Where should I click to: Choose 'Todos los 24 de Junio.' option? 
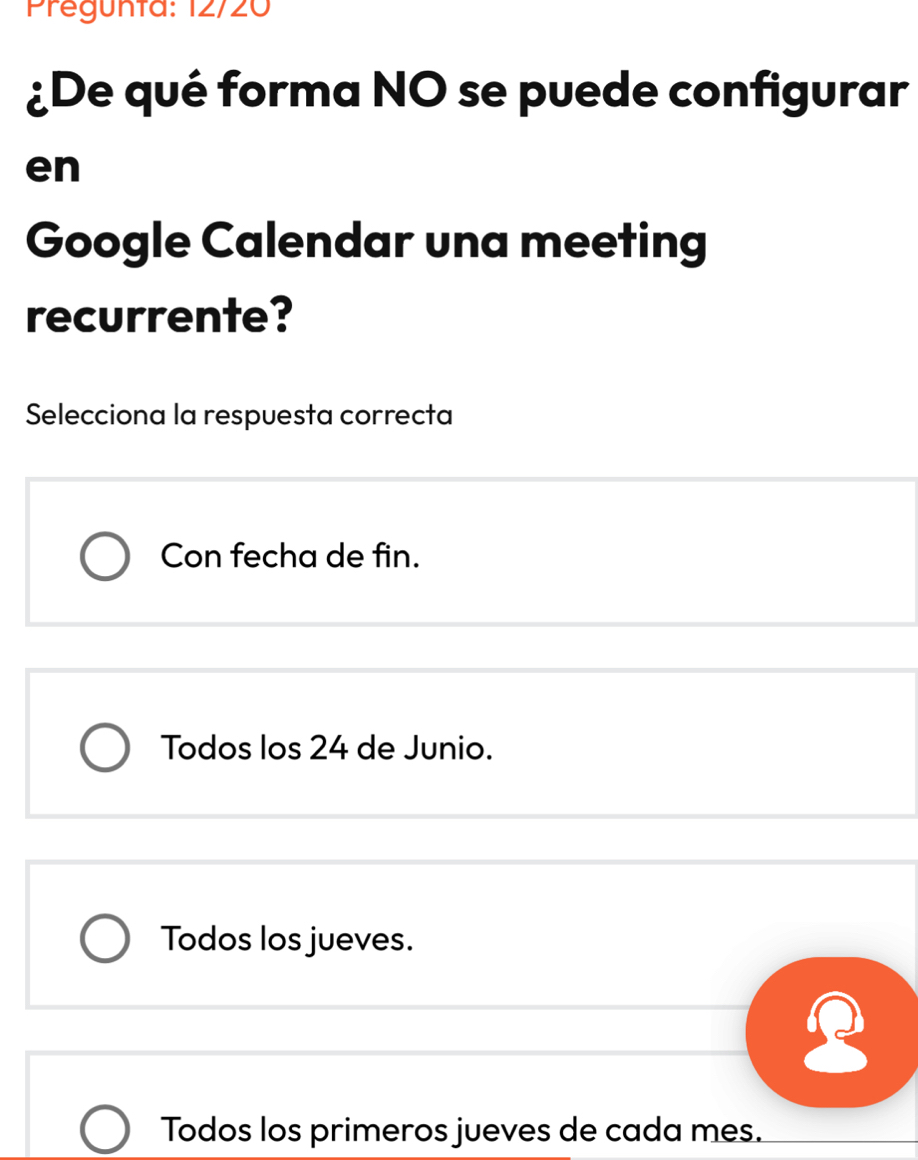[x=105, y=748]
